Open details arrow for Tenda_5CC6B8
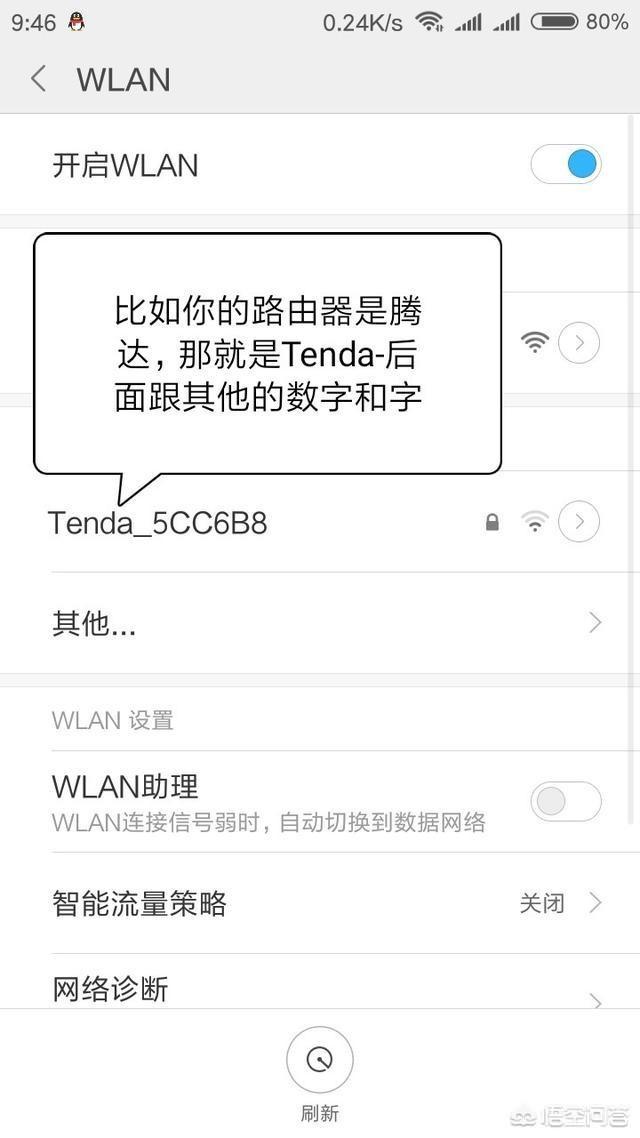 pyautogui.click(x=579, y=521)
